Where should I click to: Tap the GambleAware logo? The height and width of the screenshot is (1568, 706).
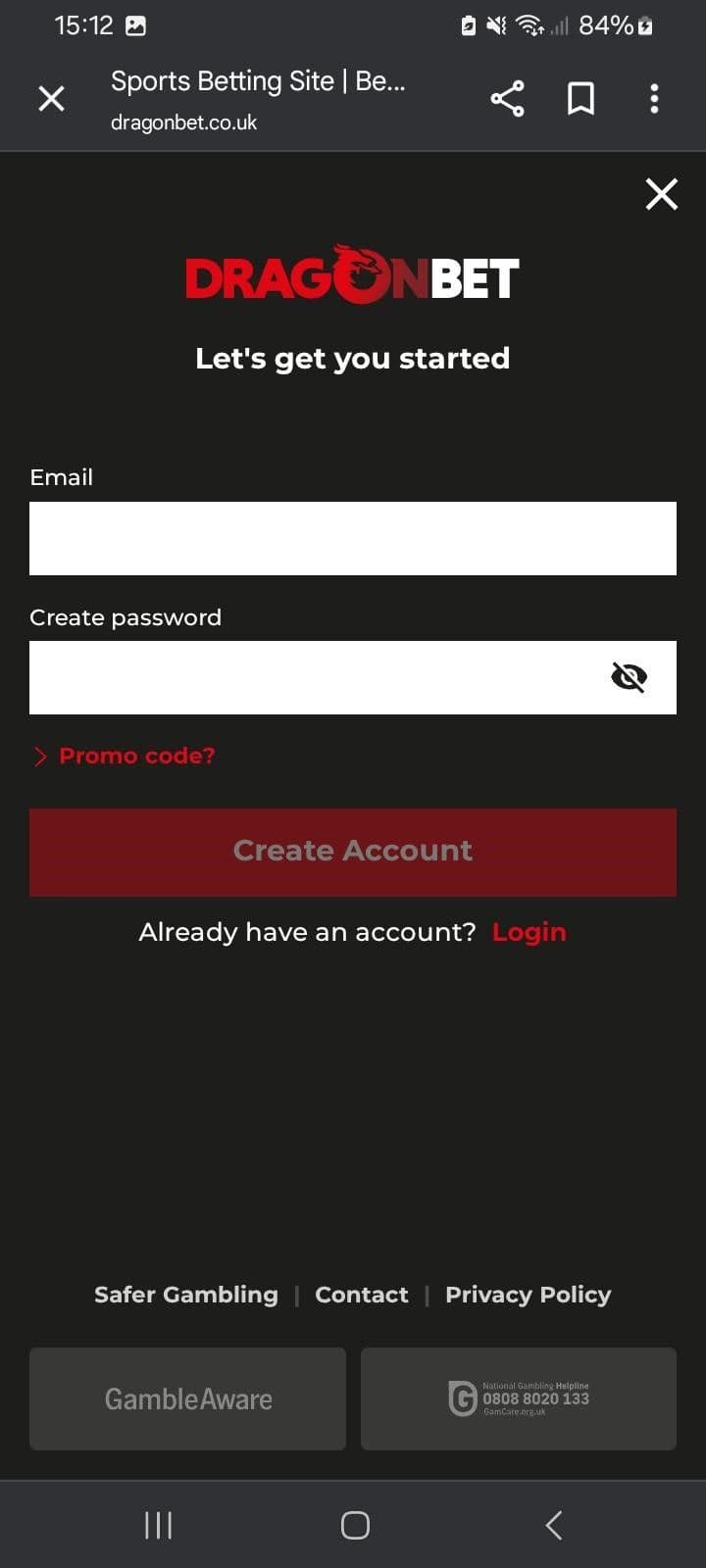(x=187, y=1398)
